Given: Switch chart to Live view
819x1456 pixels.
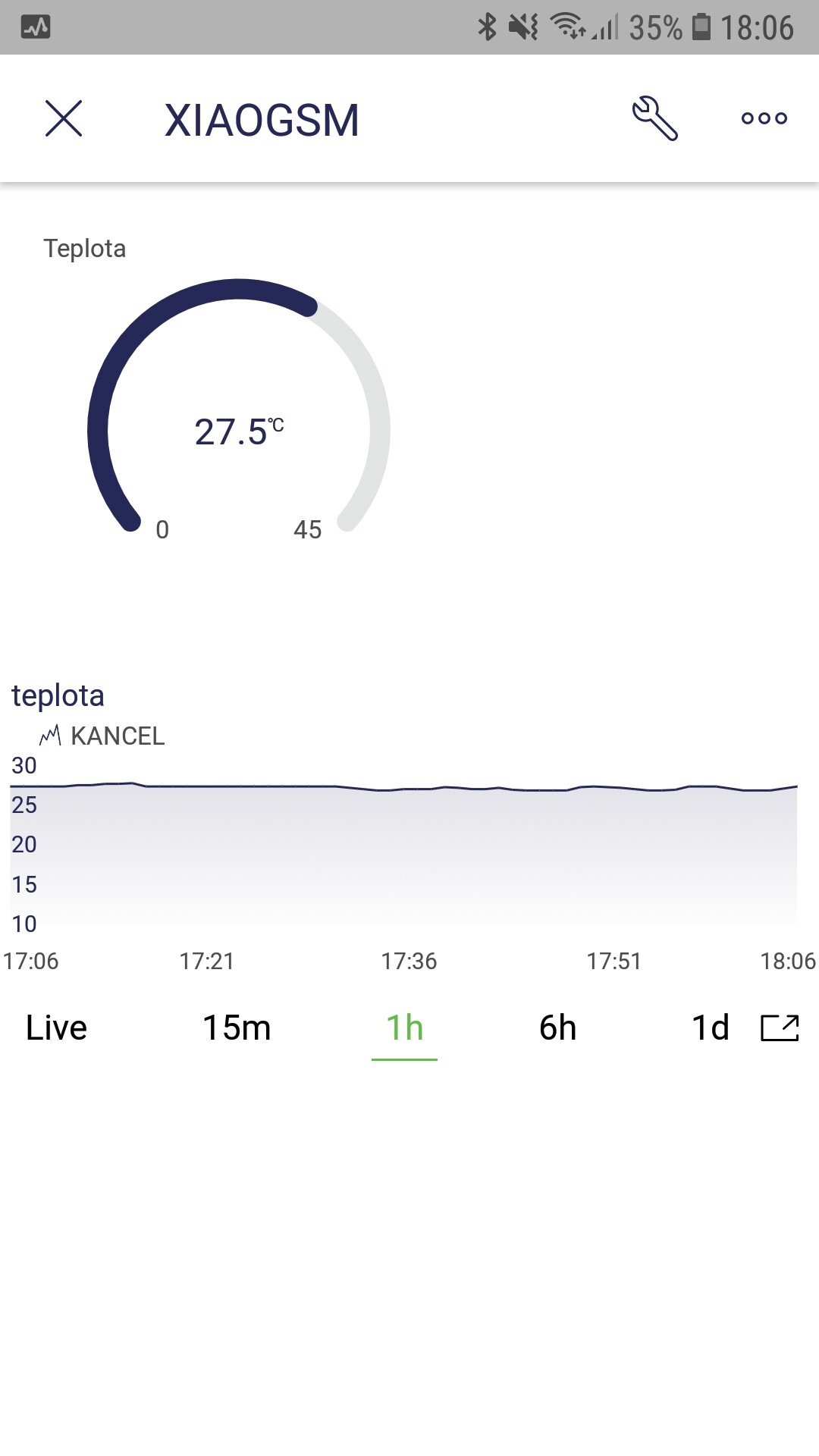Looking at the screenshot, I should click(56, 1028).
